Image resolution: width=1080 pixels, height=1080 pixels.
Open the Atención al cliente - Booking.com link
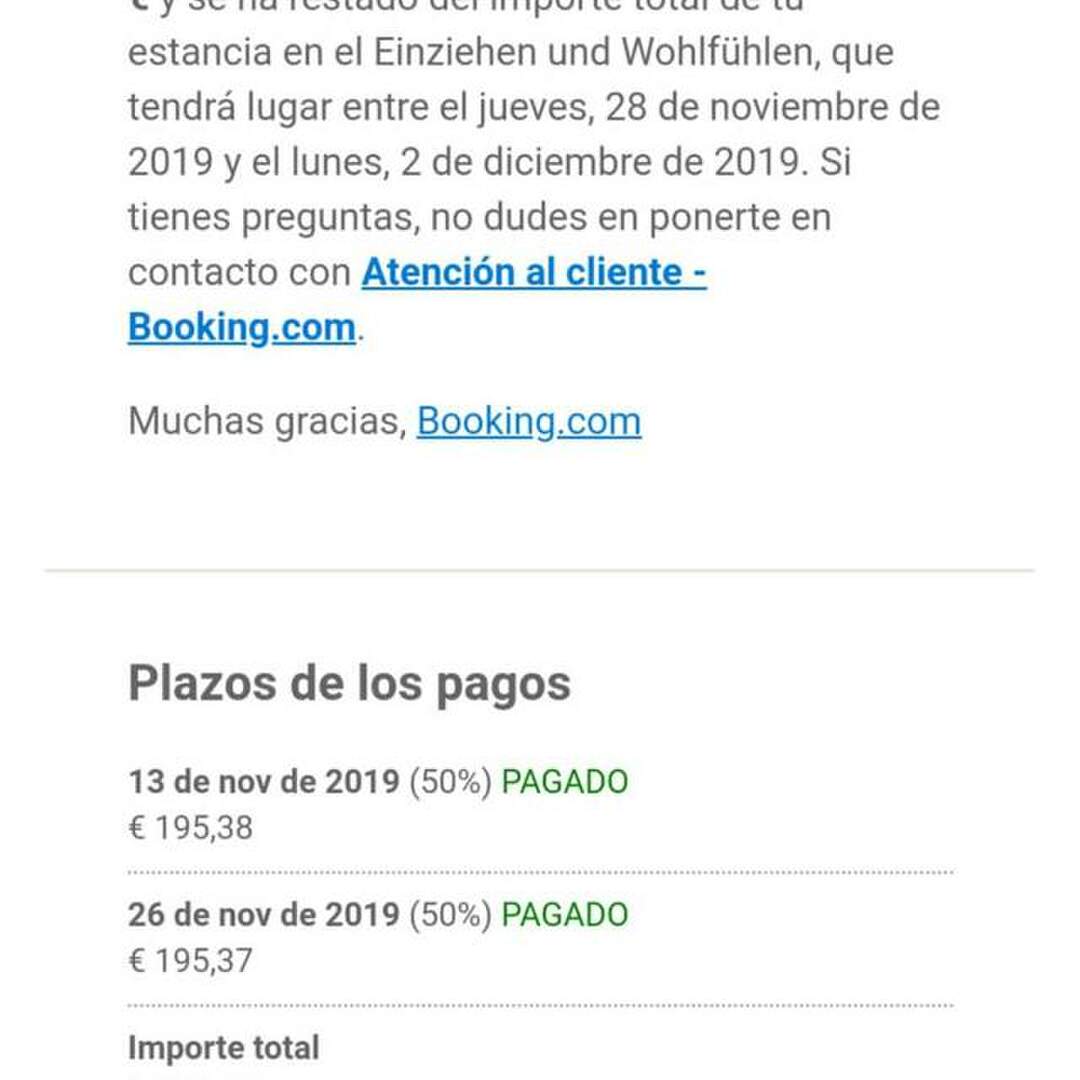(533, 273)
